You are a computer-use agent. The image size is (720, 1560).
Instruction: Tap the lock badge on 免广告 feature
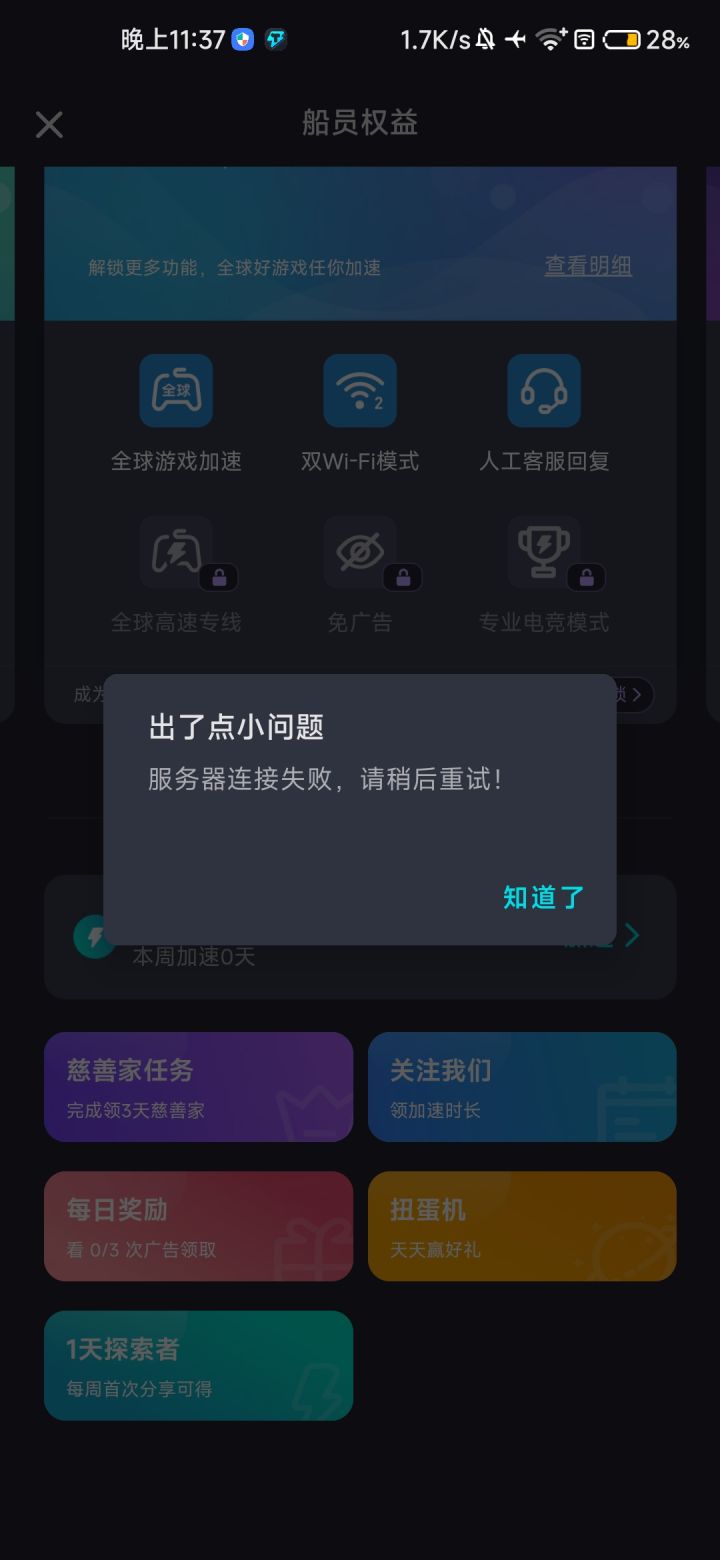pos(402,577)
